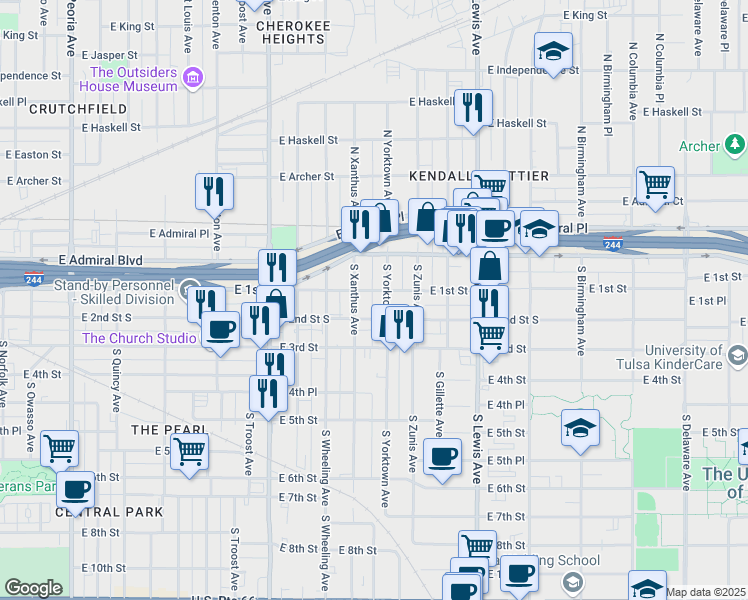Select the coffee cup marker beside S Gillette Ave

(442, 458)
